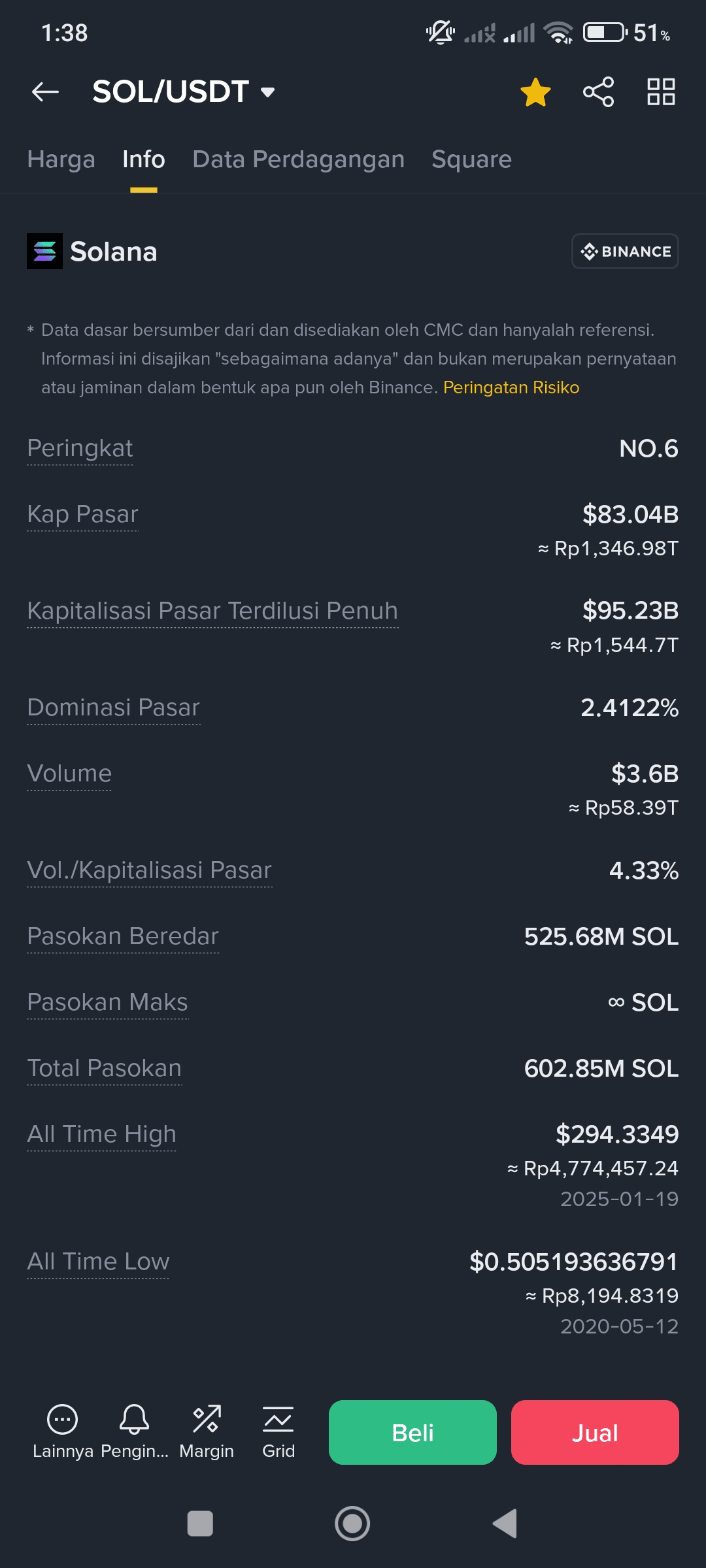Open price alerts via the bell icon
This screenshot has height=1568, width=706.
(134, 1433)
